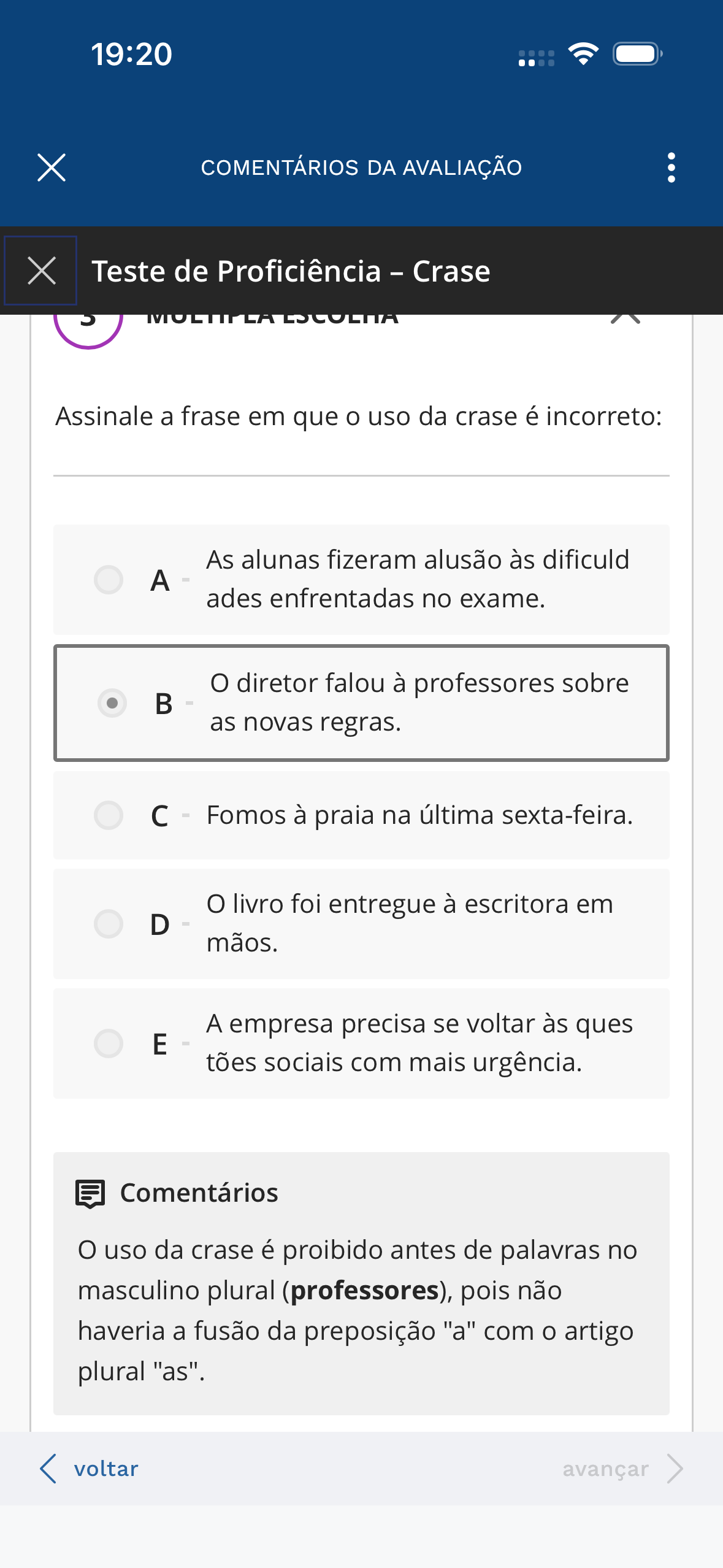
Task: Collapse the Múltipla Escolha question card
Action: pos(625,318)
